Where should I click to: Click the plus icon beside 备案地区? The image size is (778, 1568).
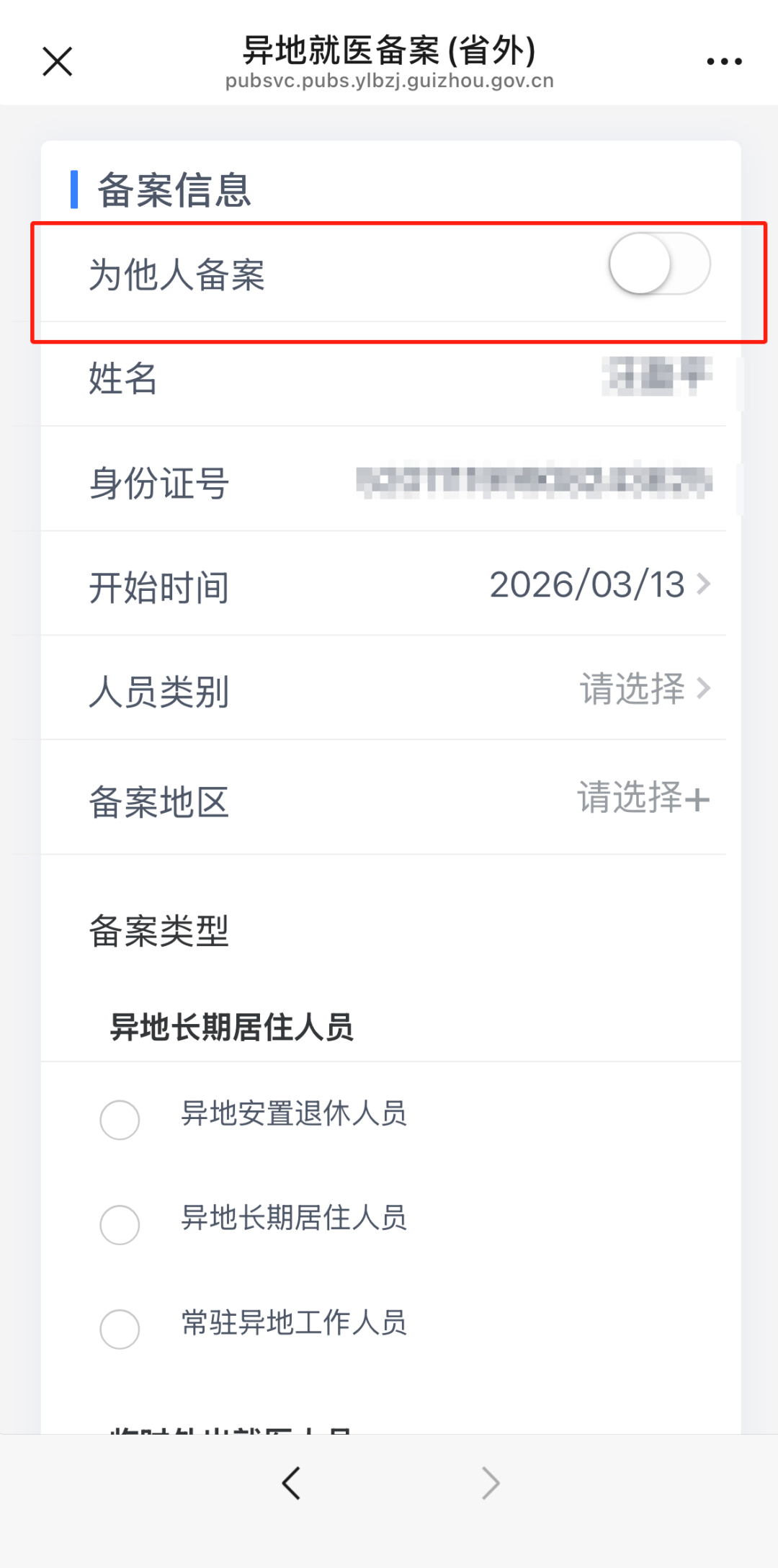click(x=699, y=798)
